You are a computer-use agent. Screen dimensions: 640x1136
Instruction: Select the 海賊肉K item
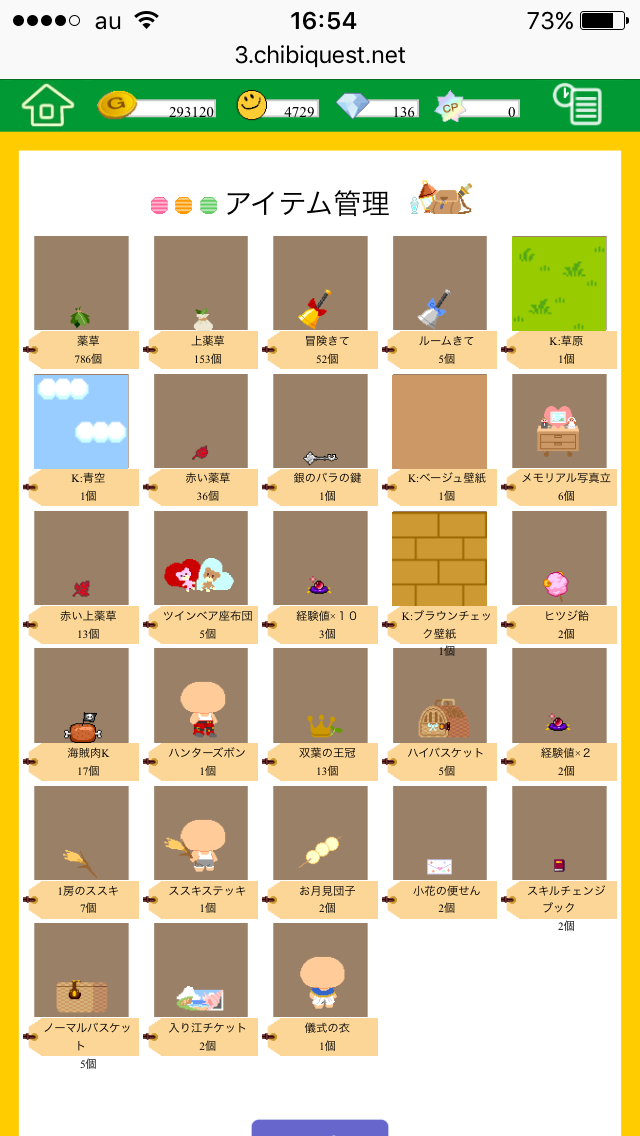[81, 695]
